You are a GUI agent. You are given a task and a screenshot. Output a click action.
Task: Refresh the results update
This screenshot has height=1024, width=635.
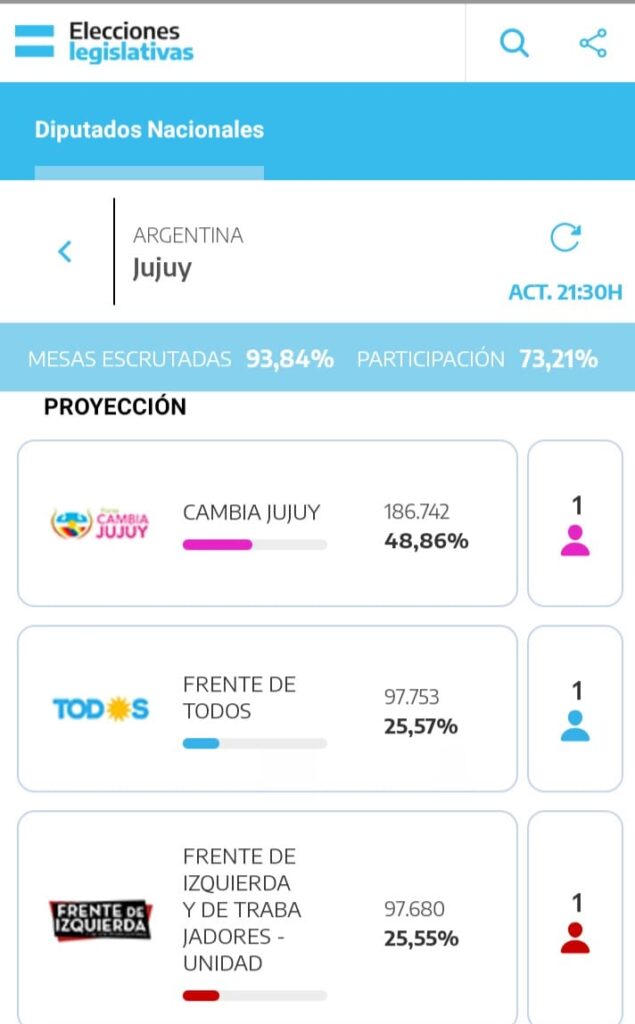coord(565,238)
